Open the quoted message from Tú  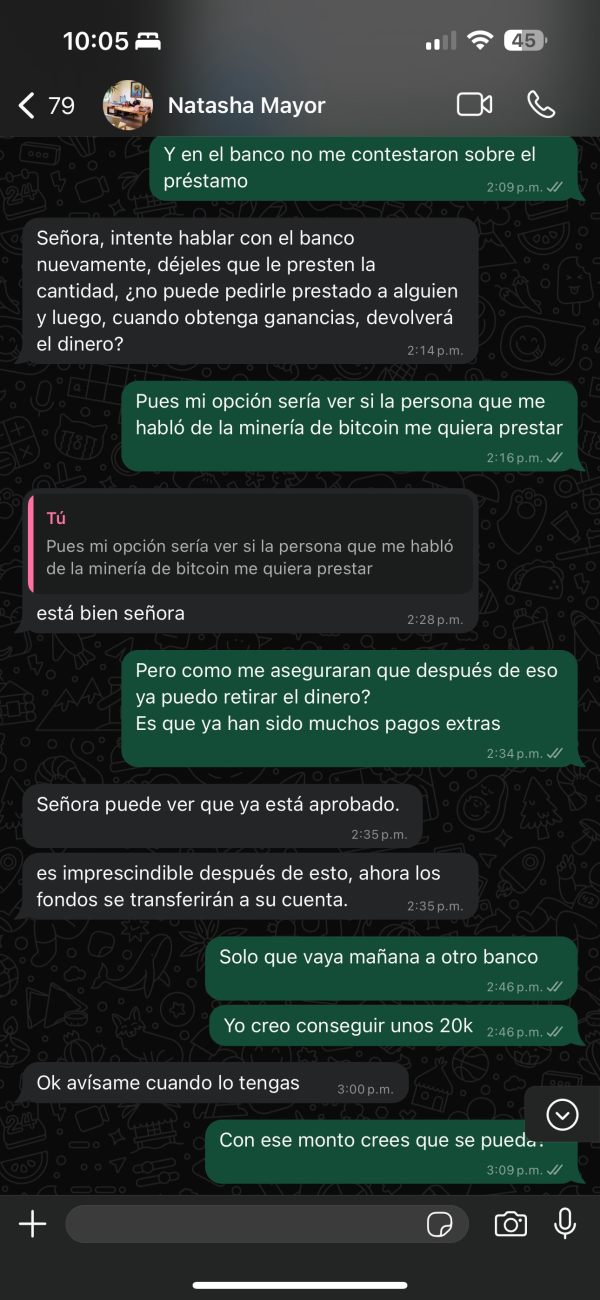[x=250, y=544]
